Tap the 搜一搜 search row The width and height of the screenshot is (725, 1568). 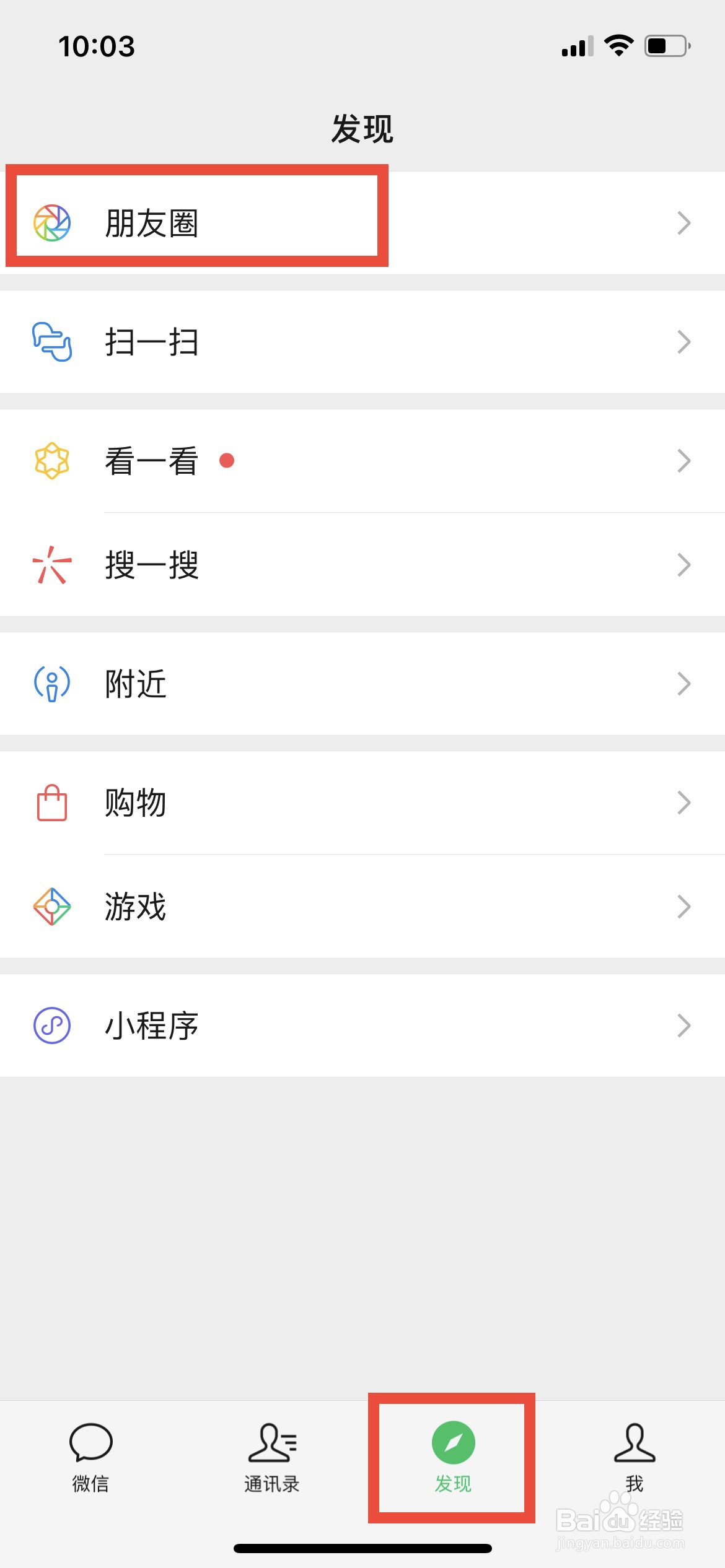(362, 565)
